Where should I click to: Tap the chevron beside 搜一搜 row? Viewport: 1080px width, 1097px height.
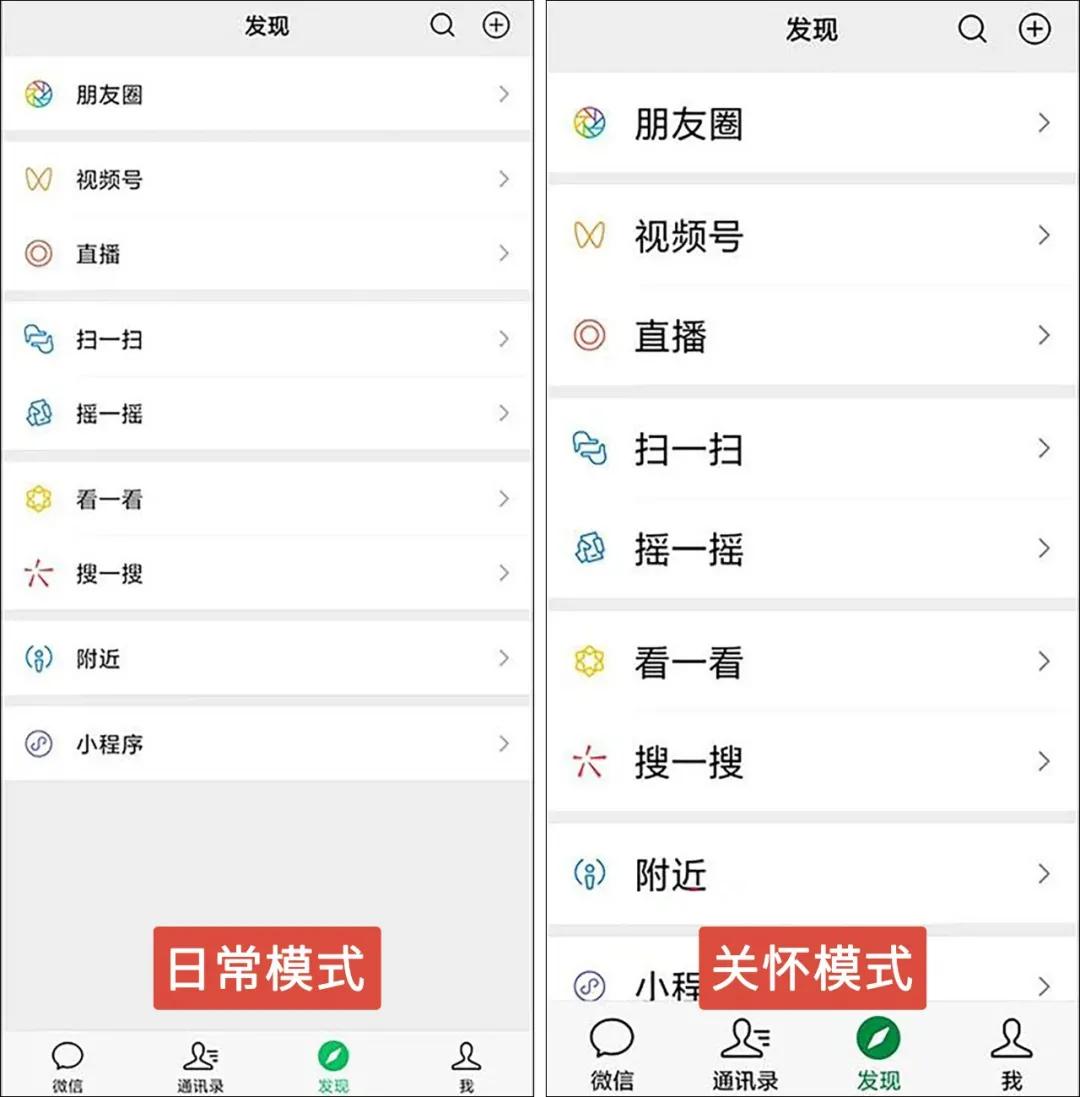504,573
